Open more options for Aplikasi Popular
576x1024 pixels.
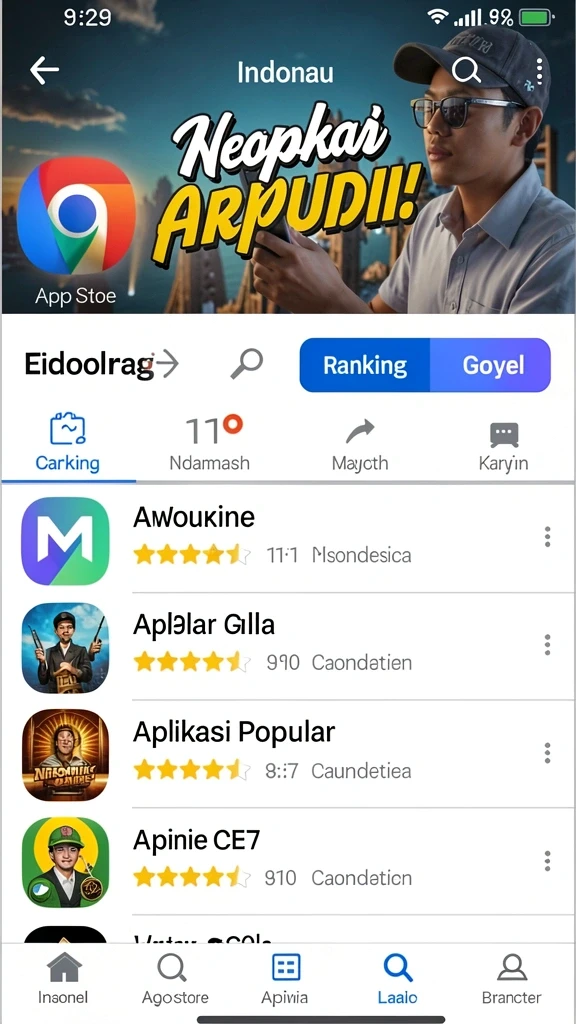point(547,752)
